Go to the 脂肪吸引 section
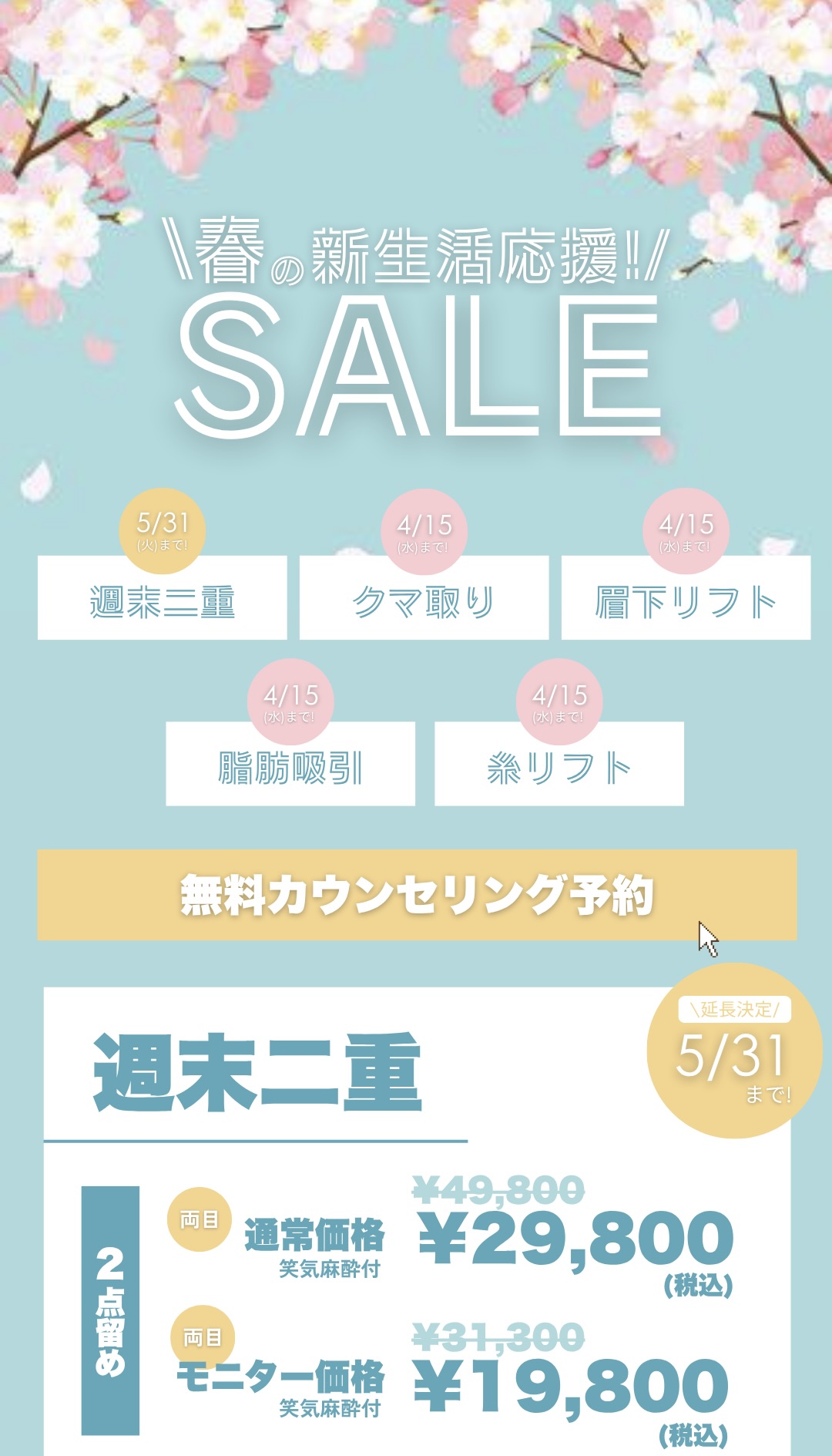 pos(290,765)
